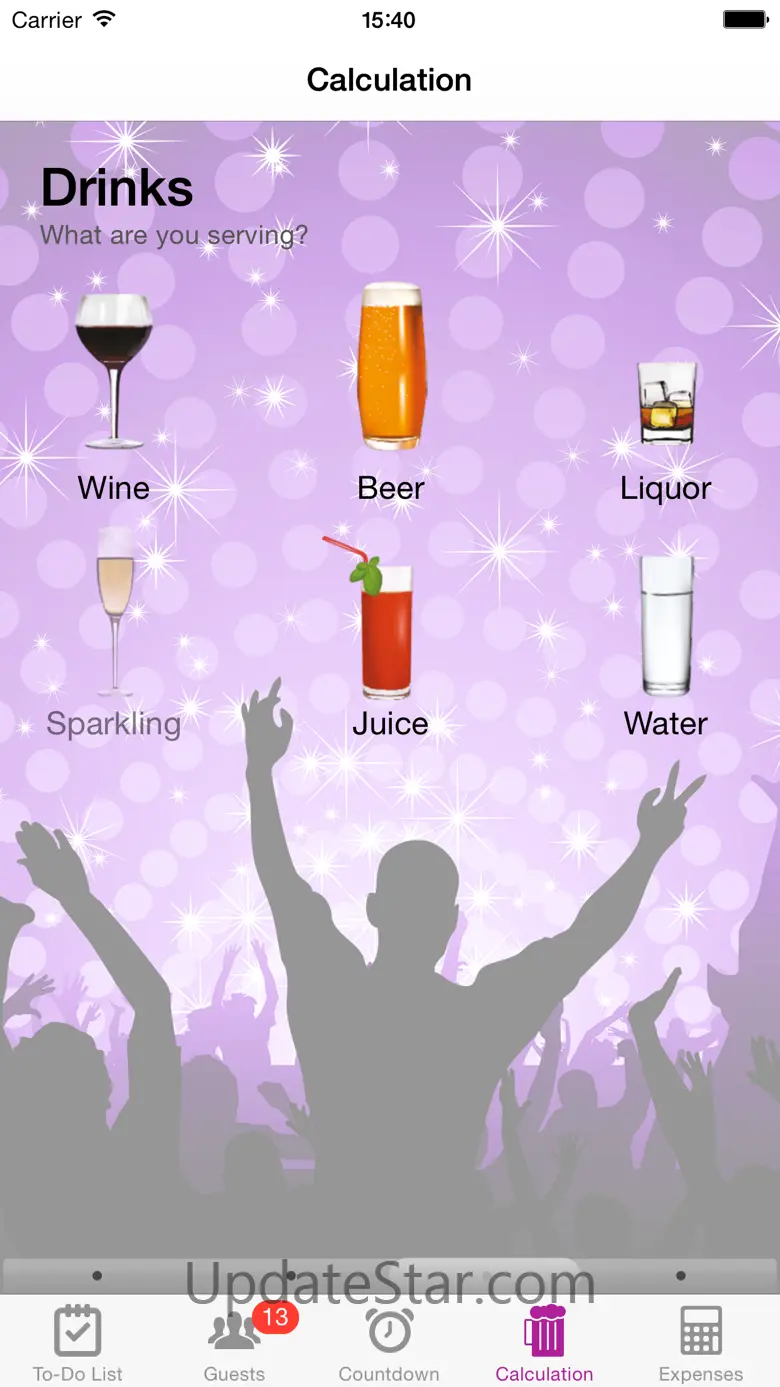Switch to the Expenses tab
Viewport: 780px width, 1387px height.
point(701,1342)
